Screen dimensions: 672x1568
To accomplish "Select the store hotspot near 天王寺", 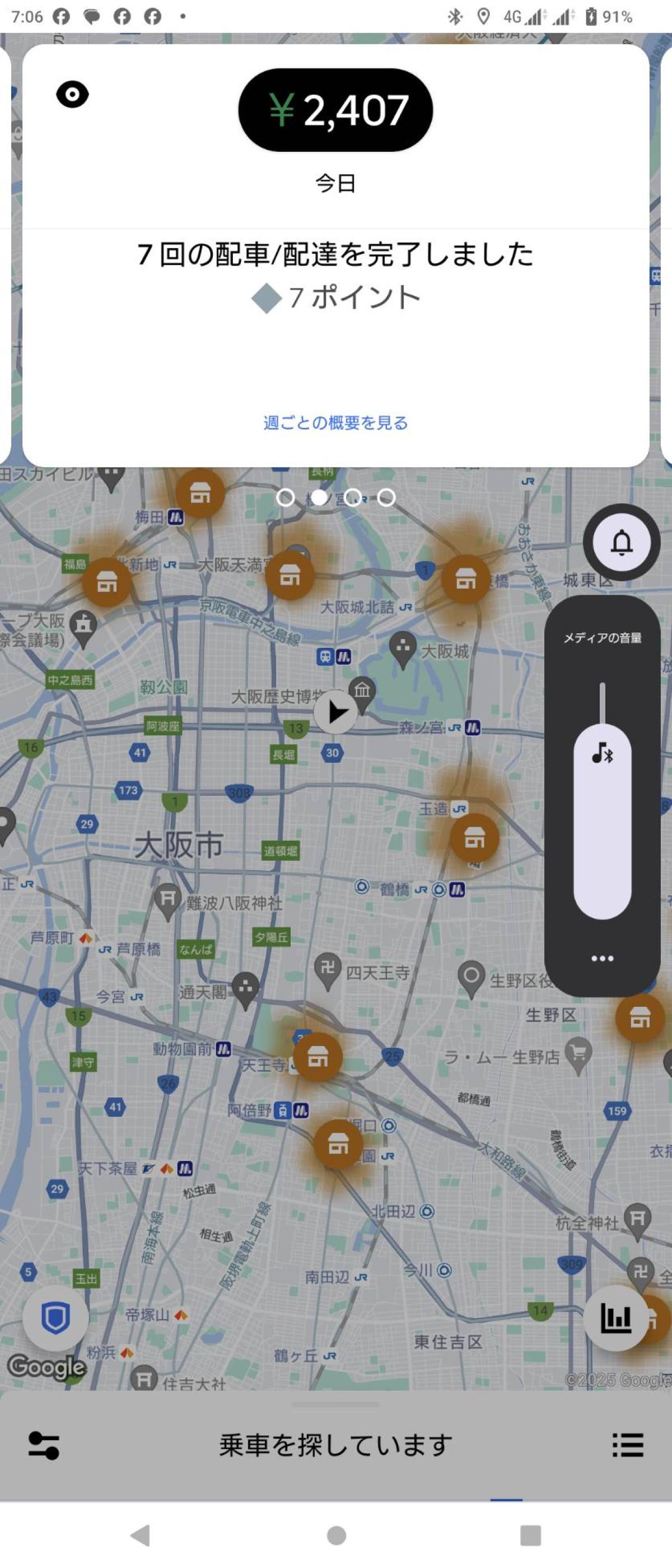I will click(x=317, y=1057).
